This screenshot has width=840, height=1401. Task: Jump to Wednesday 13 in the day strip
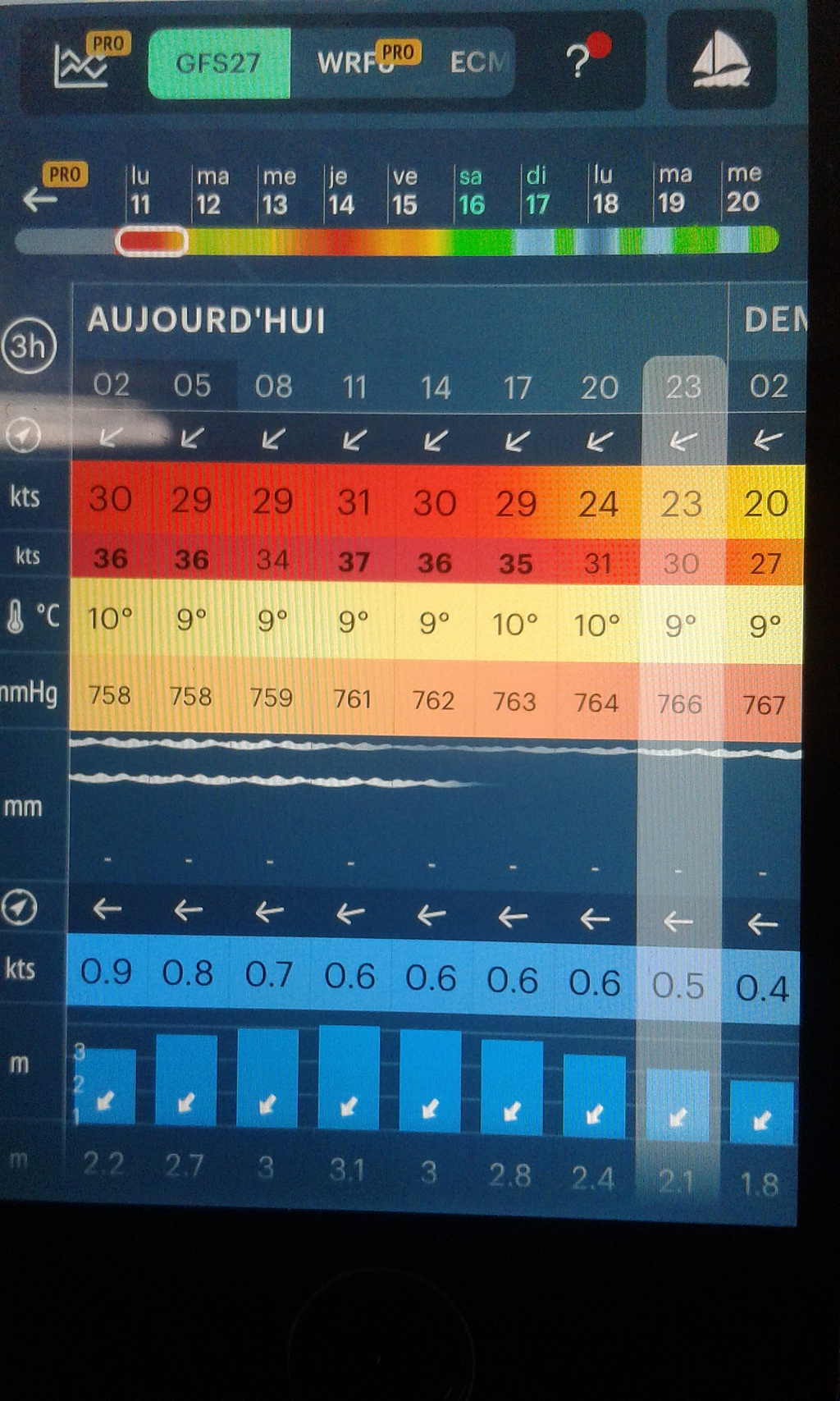(x=278, y=191)
